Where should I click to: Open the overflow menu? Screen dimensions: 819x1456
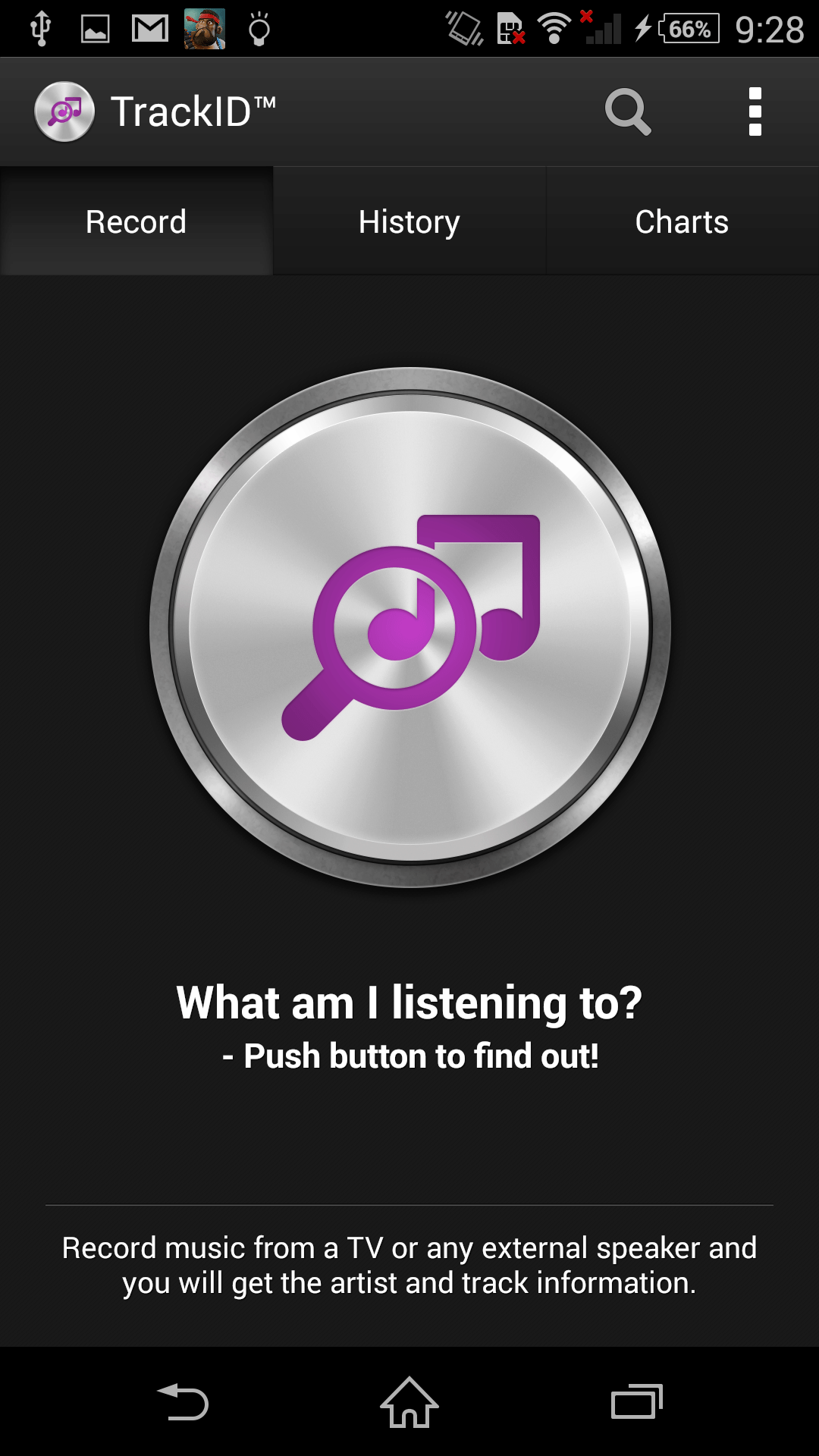pyautogui.click(x=755, y=111)
